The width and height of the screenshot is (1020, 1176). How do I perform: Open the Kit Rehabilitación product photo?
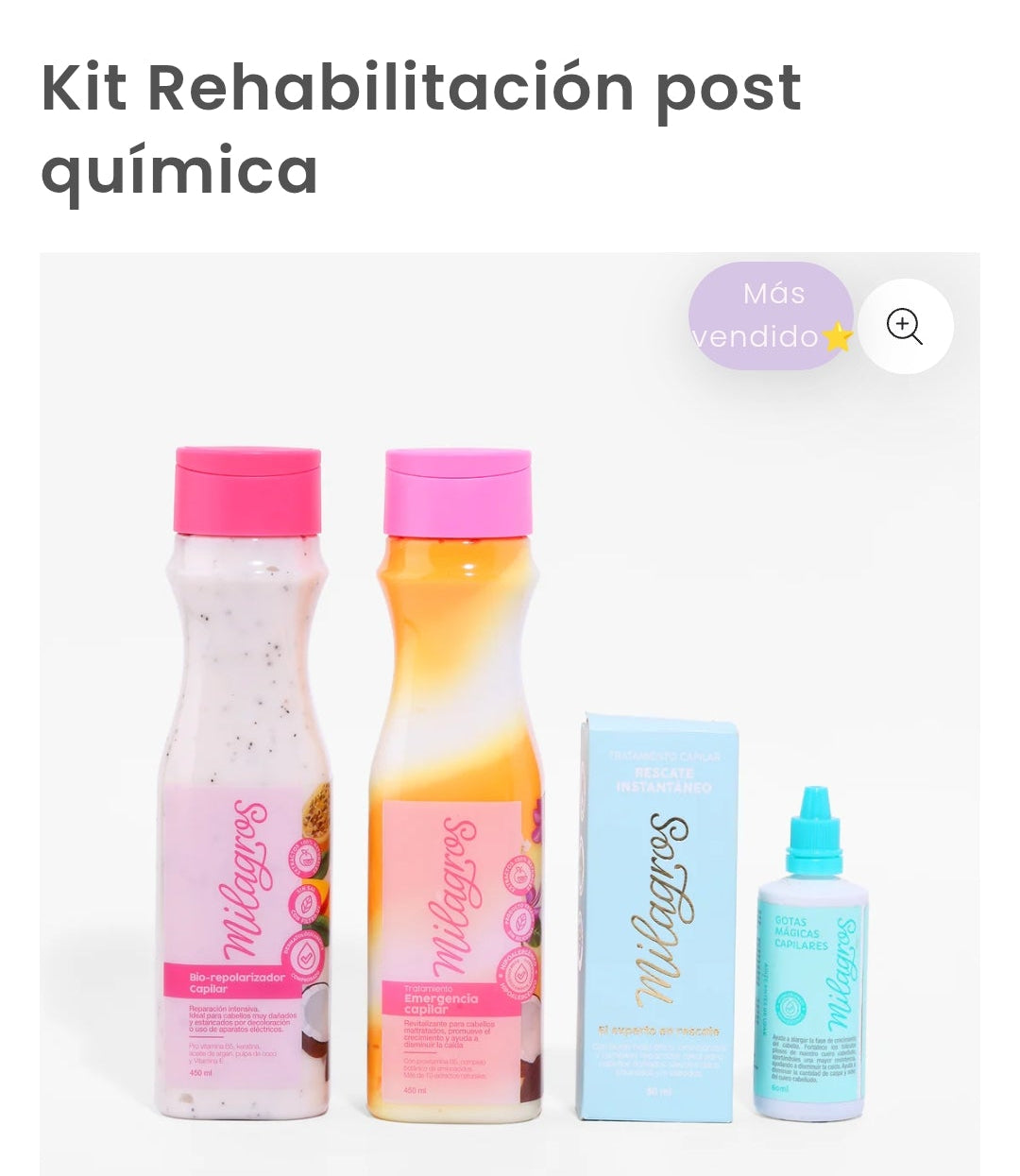point(510,756)
